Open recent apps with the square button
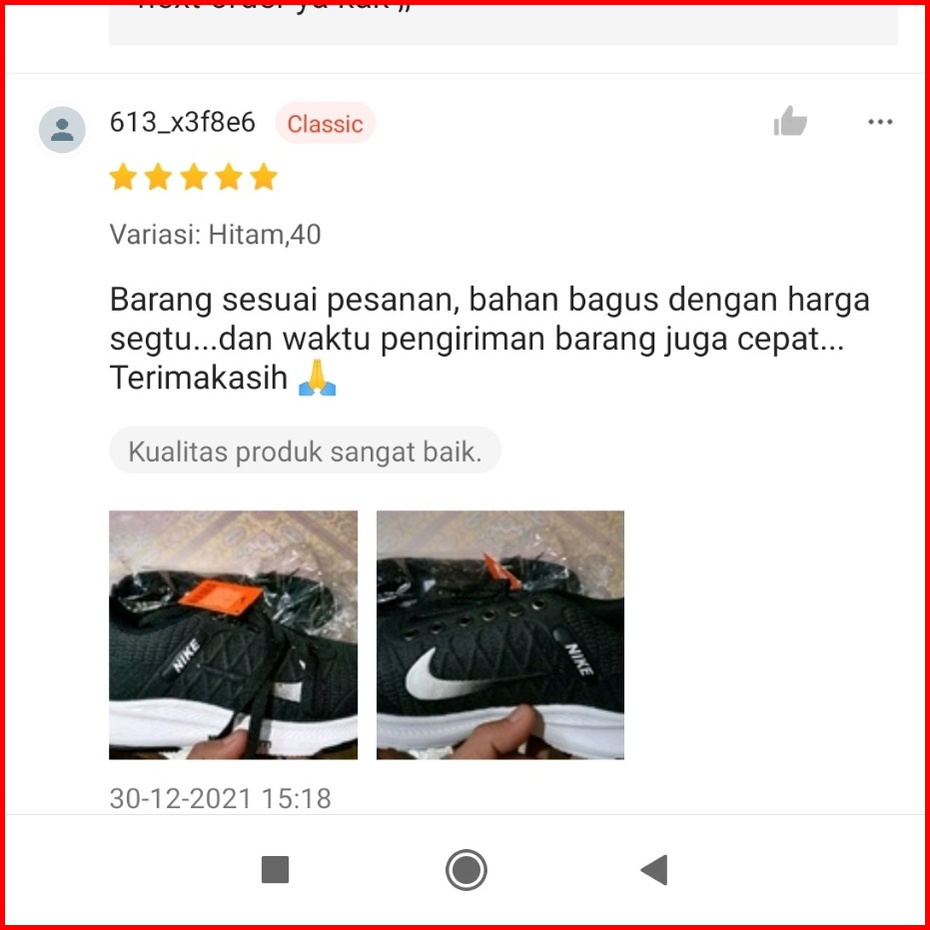 (275, 870)
